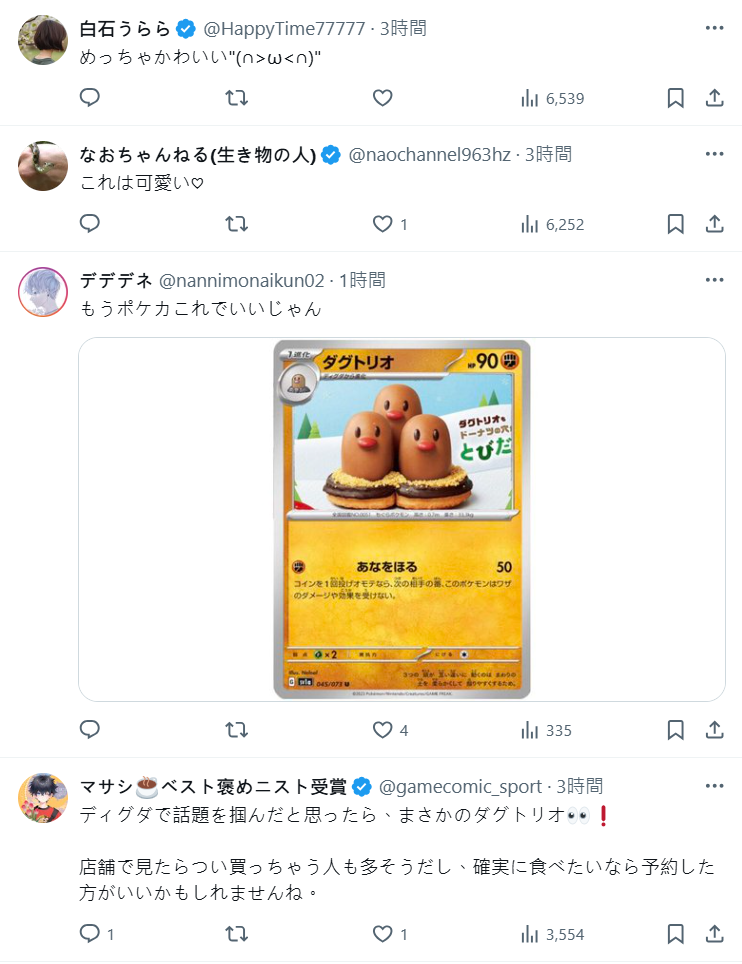This screenshot has height=964, width=742.
Task: Share なおちゃんねる's tweet
Action: 714,224
